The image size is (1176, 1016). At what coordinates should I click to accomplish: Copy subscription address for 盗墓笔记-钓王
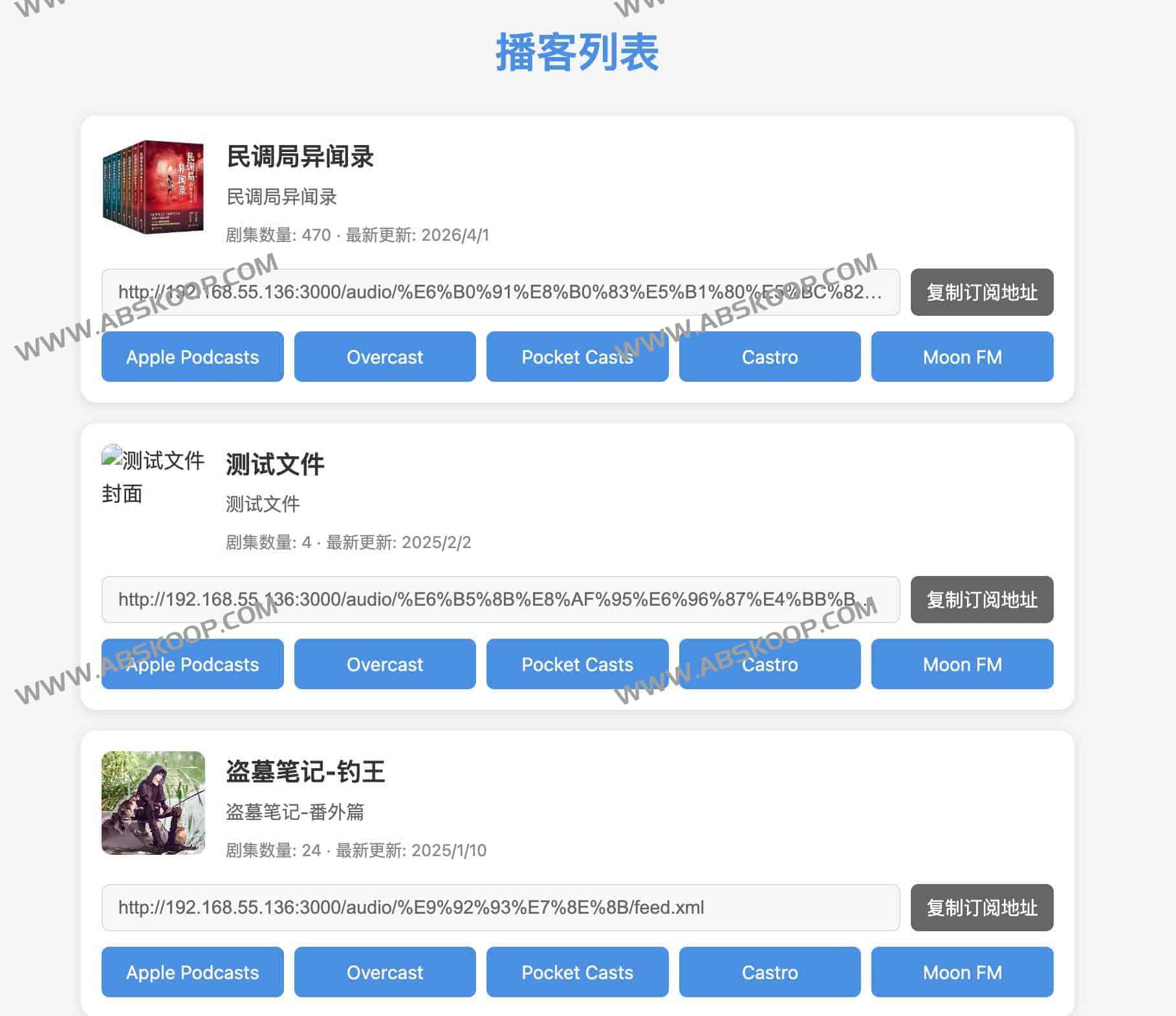(981, 908)
